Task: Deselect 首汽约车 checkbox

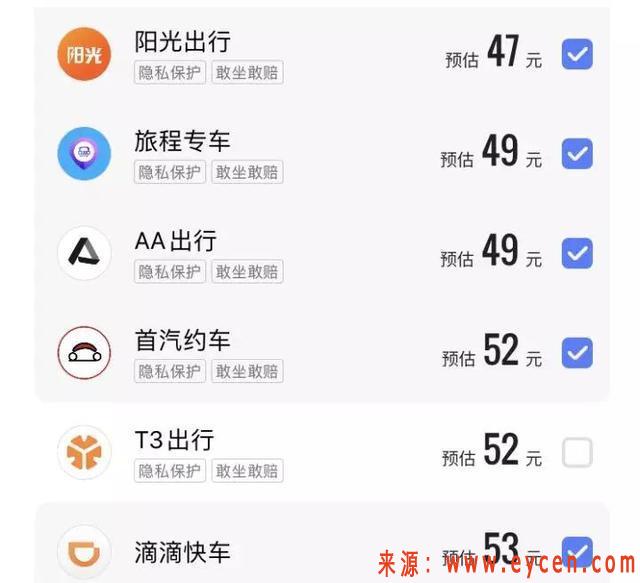Action: pyautogui.click(x=577, y=353)
